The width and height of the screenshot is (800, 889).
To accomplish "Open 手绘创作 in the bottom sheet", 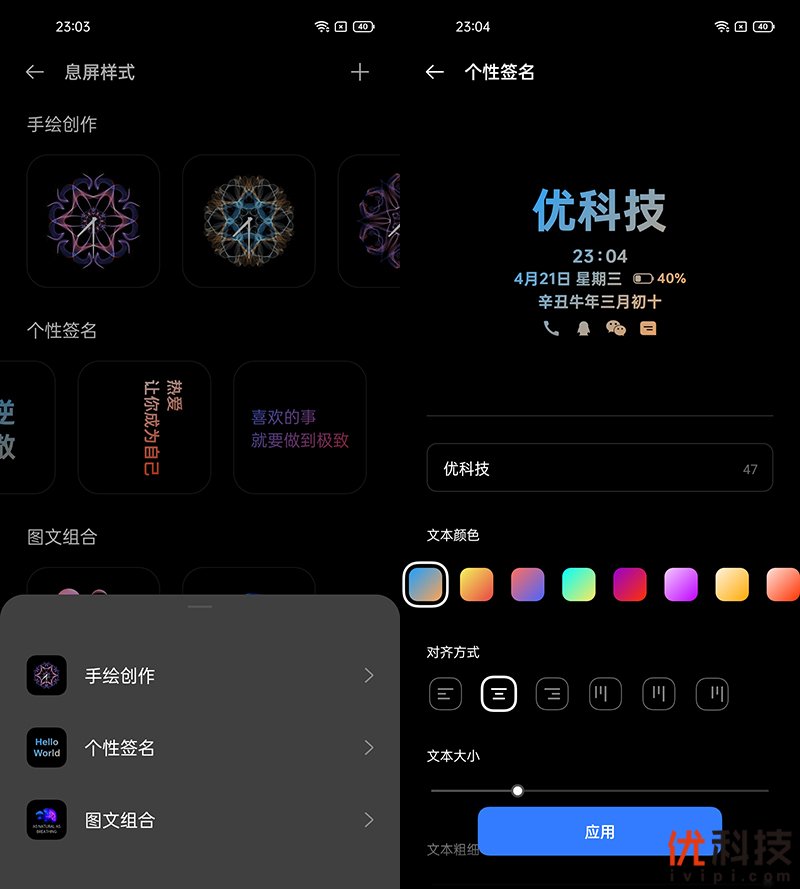I will (x=200, y=675).
